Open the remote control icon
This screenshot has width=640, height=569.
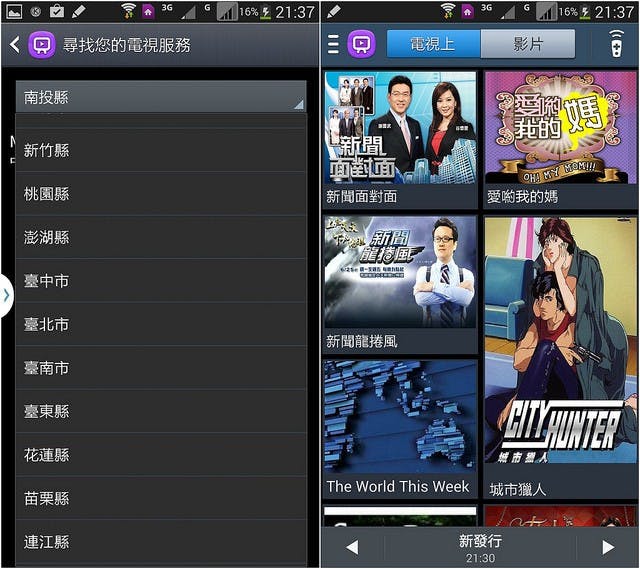click(616, 44)
